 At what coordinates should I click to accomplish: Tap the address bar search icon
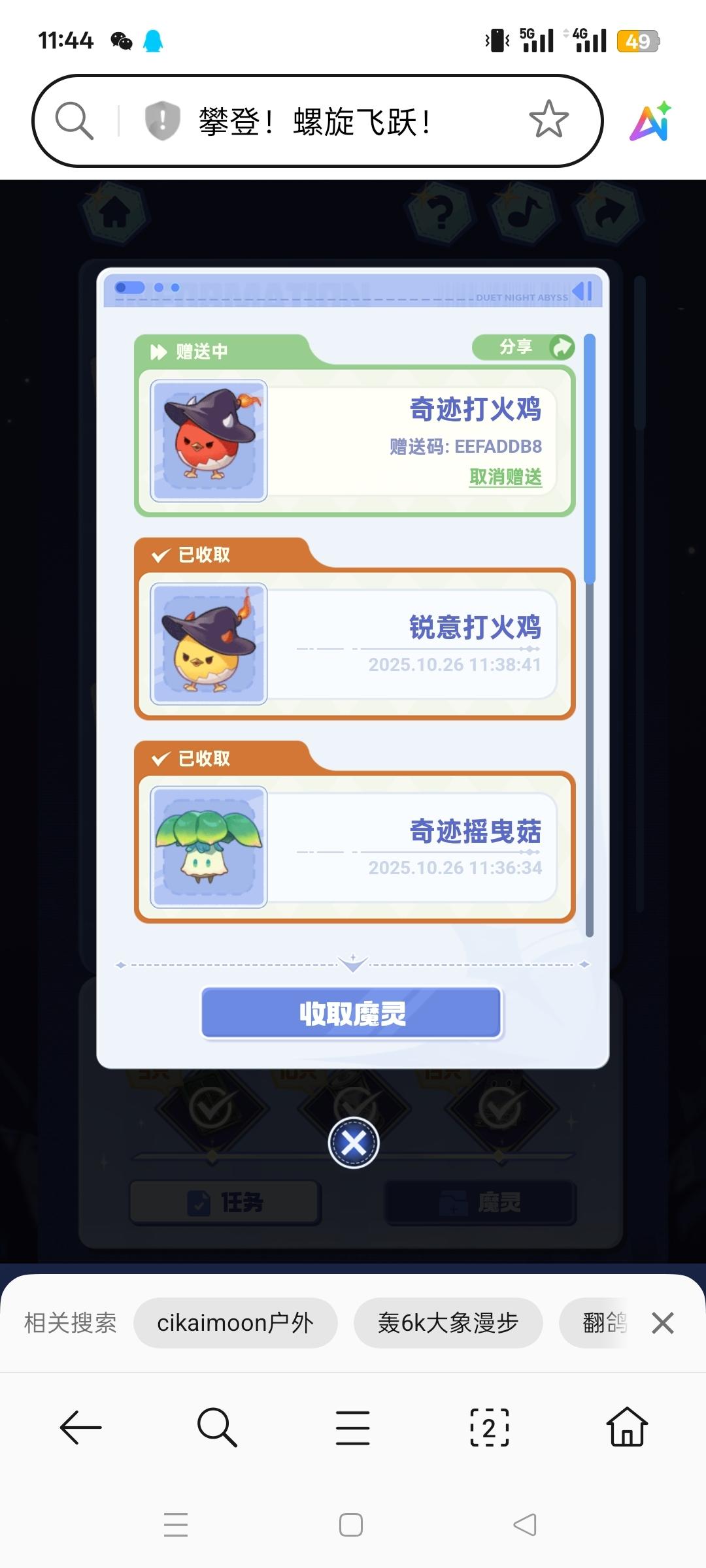pyautogui.click(x=74, y=121)
